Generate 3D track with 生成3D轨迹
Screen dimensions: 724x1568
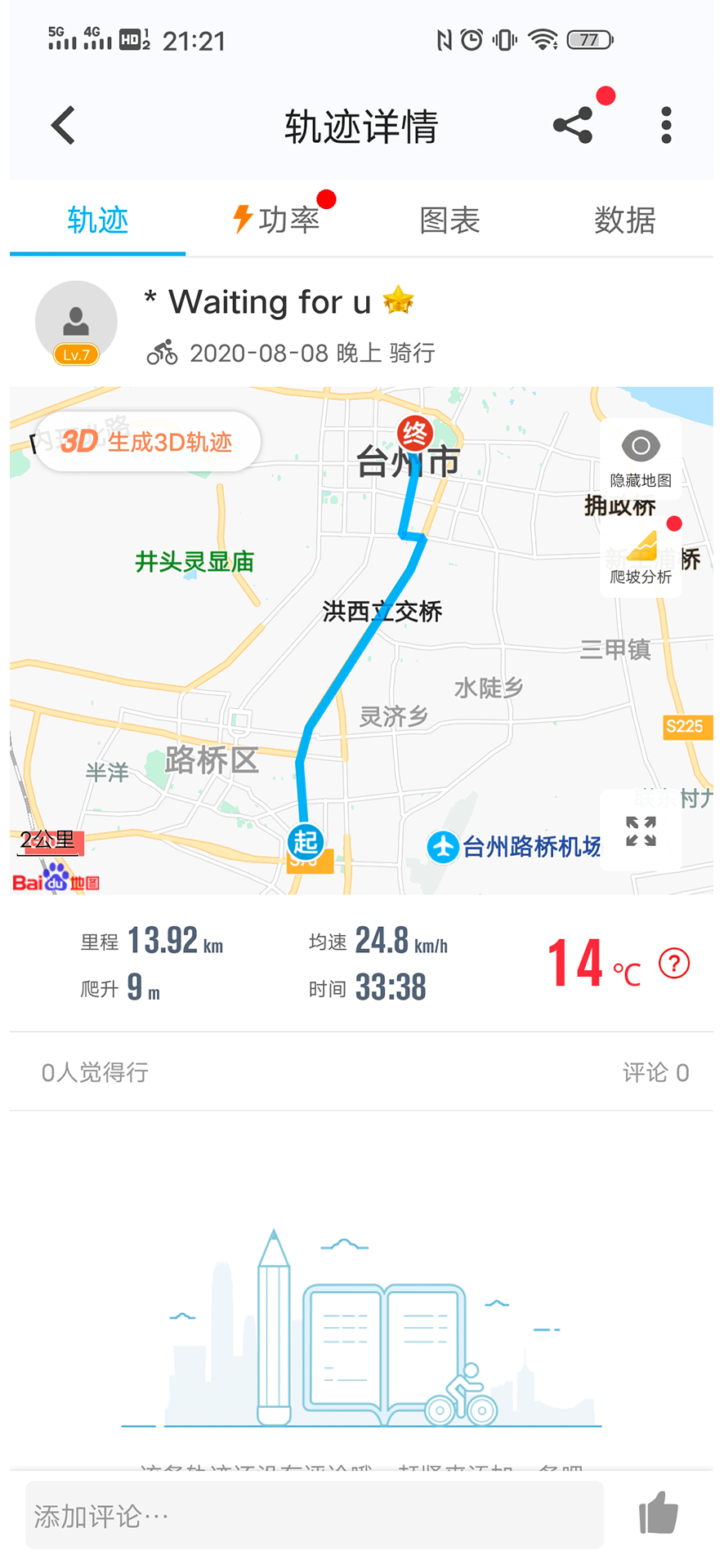(148, 442)
